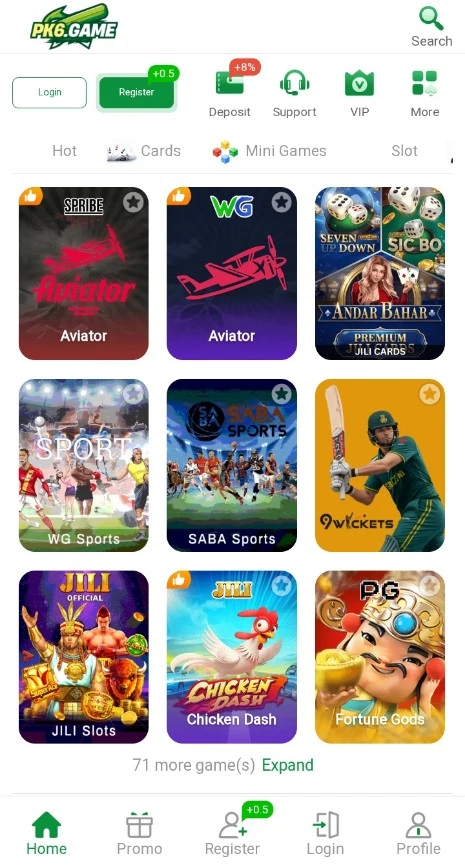This screenshot has width=465, height=868.
Task: Favorite the WG Aviator game star
Action: click(x=281, y=202)
